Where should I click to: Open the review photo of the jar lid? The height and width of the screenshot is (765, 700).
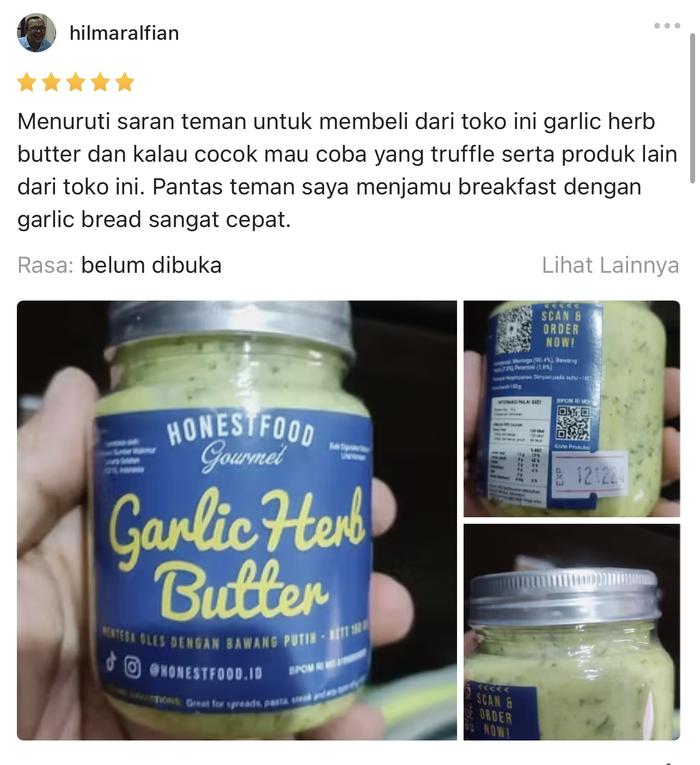(x=571, y=632)
